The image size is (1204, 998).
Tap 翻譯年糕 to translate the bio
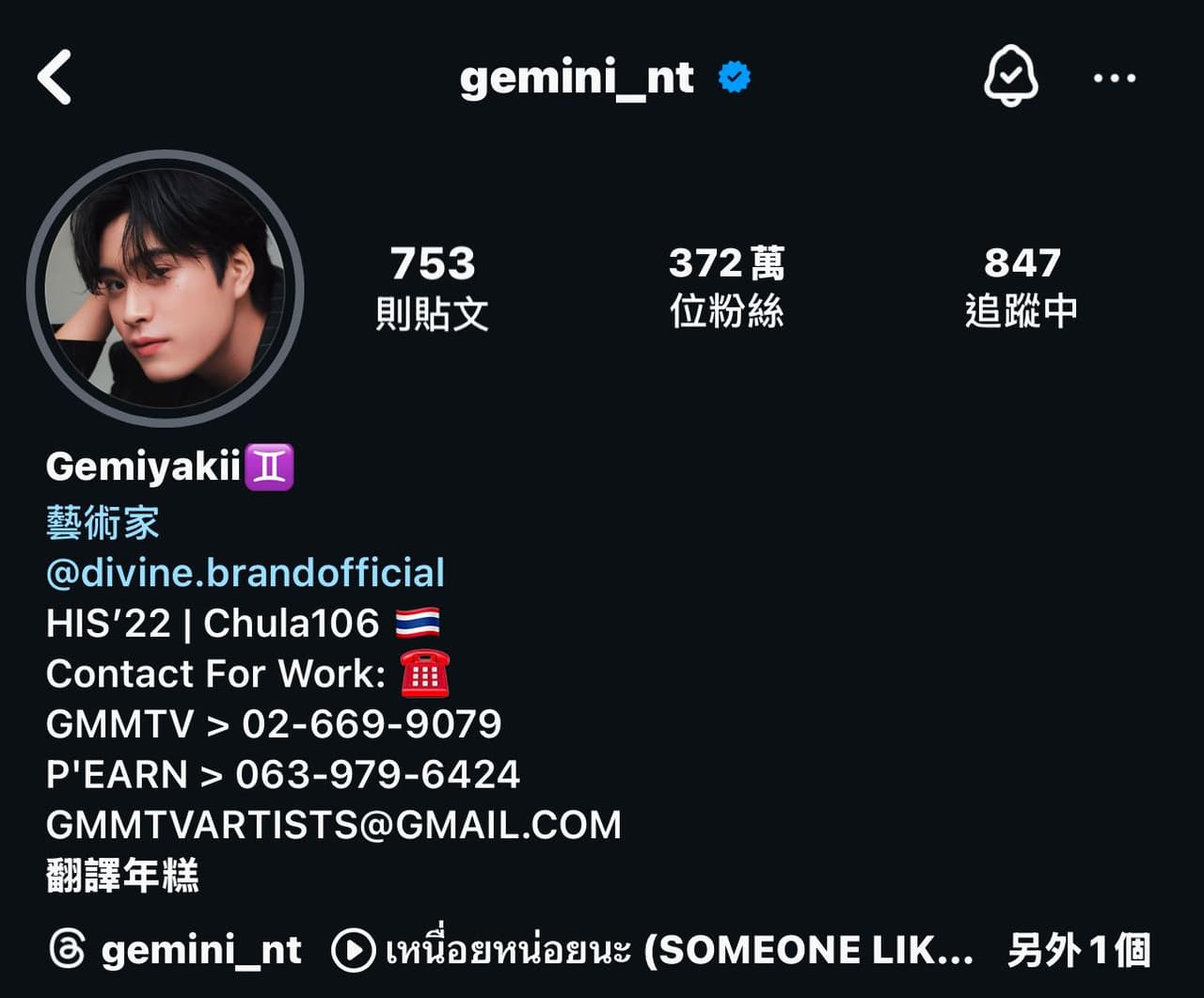point(122,876)
